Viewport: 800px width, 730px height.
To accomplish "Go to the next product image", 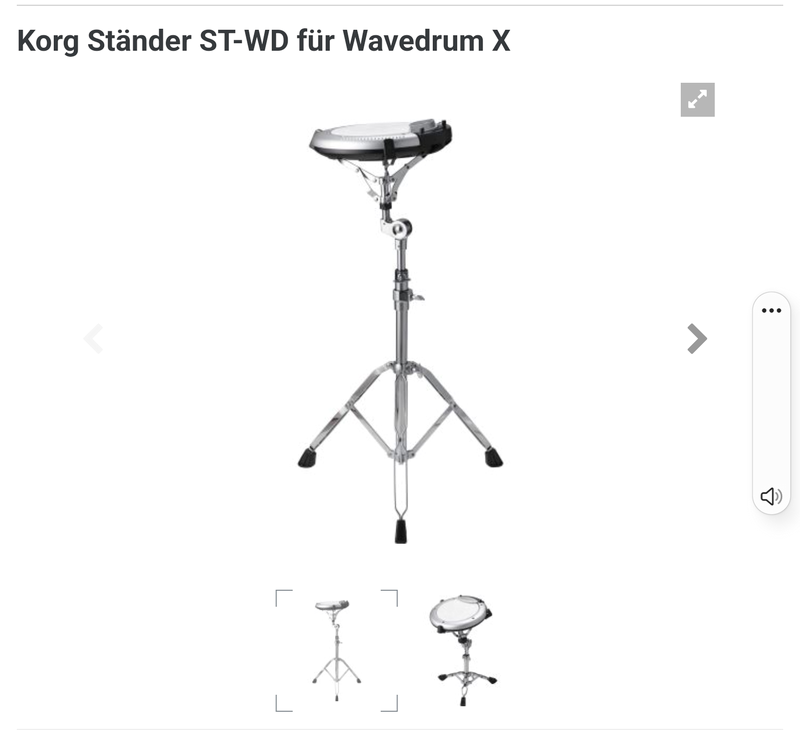I will [x=697, y=339].
